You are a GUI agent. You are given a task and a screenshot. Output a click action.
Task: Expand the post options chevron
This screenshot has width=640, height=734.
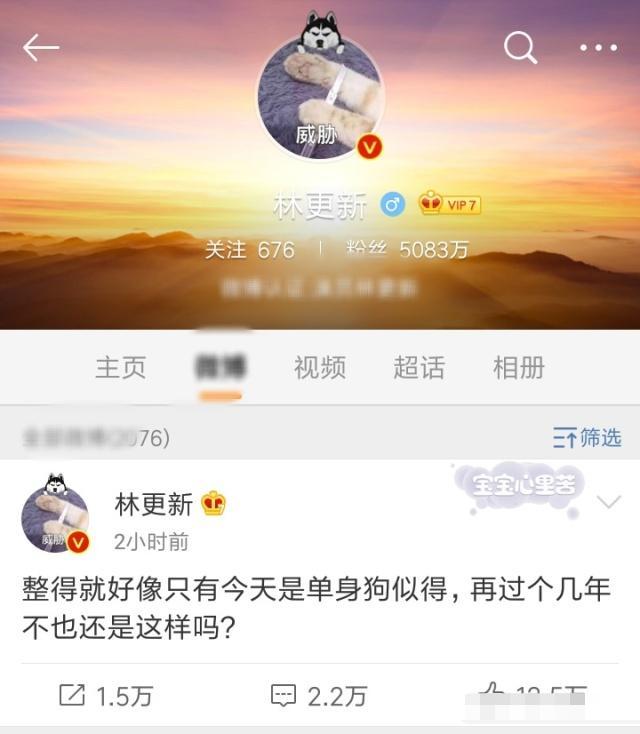[x=609, y=503]
